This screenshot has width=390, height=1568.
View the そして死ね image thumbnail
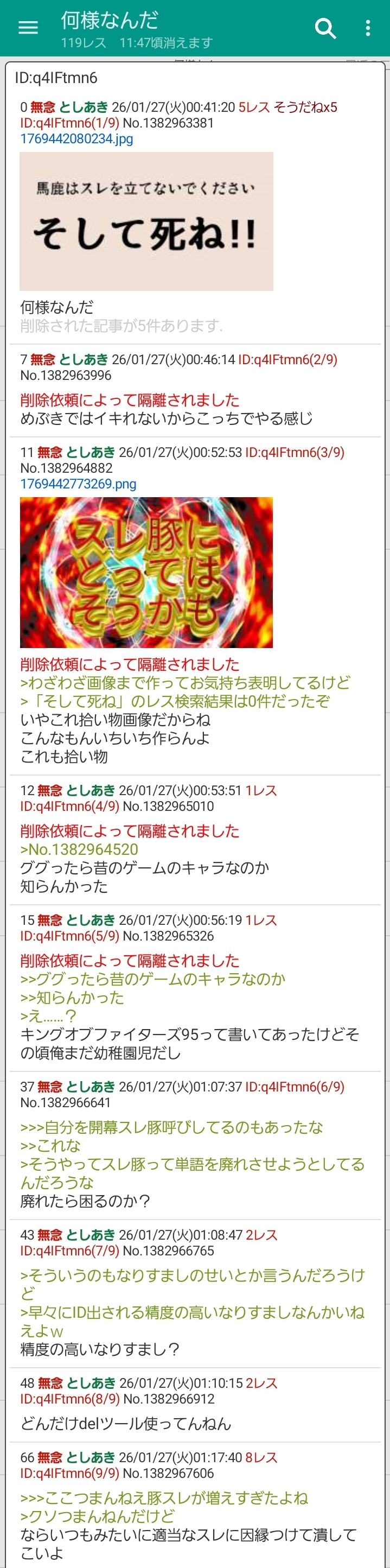(146, 221)
